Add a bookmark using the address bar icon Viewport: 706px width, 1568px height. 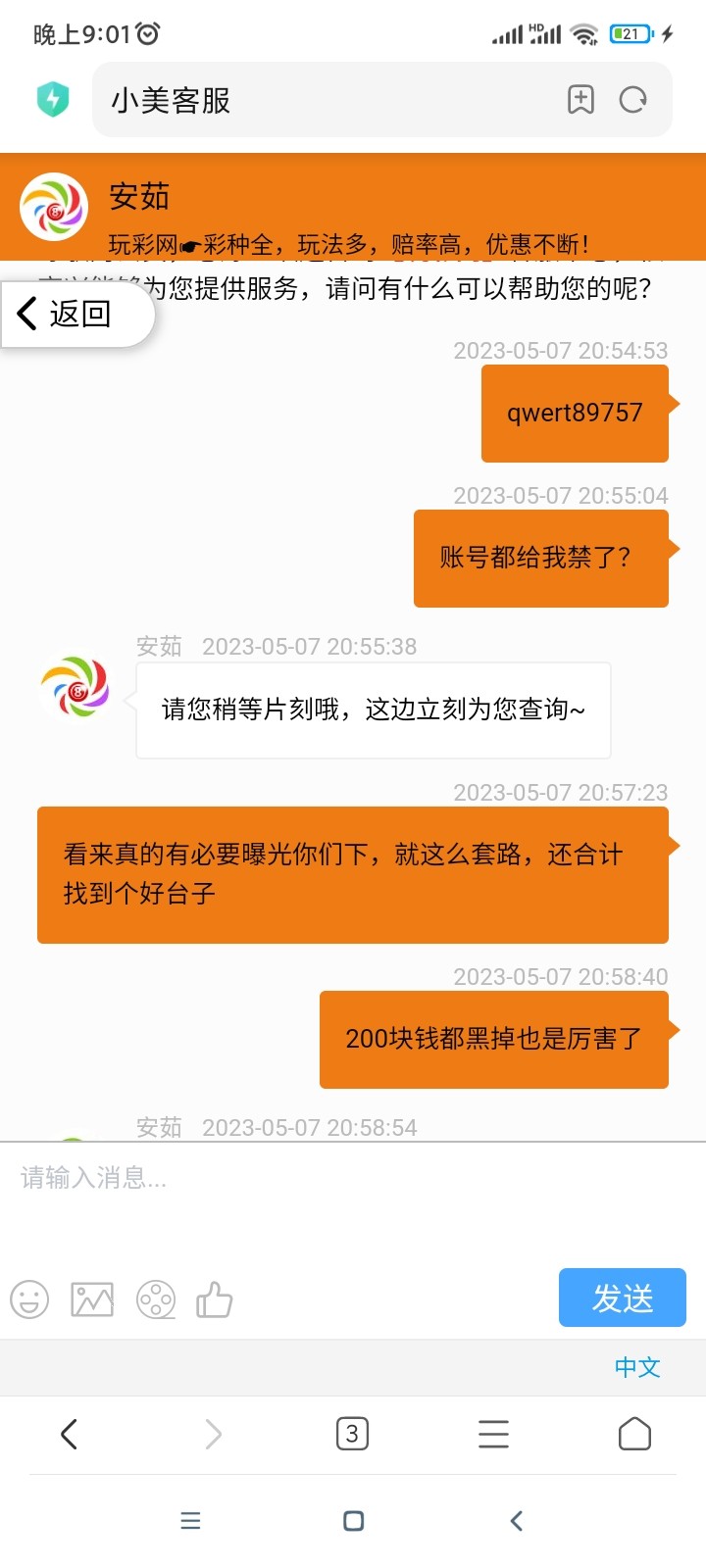click(580, 99)
